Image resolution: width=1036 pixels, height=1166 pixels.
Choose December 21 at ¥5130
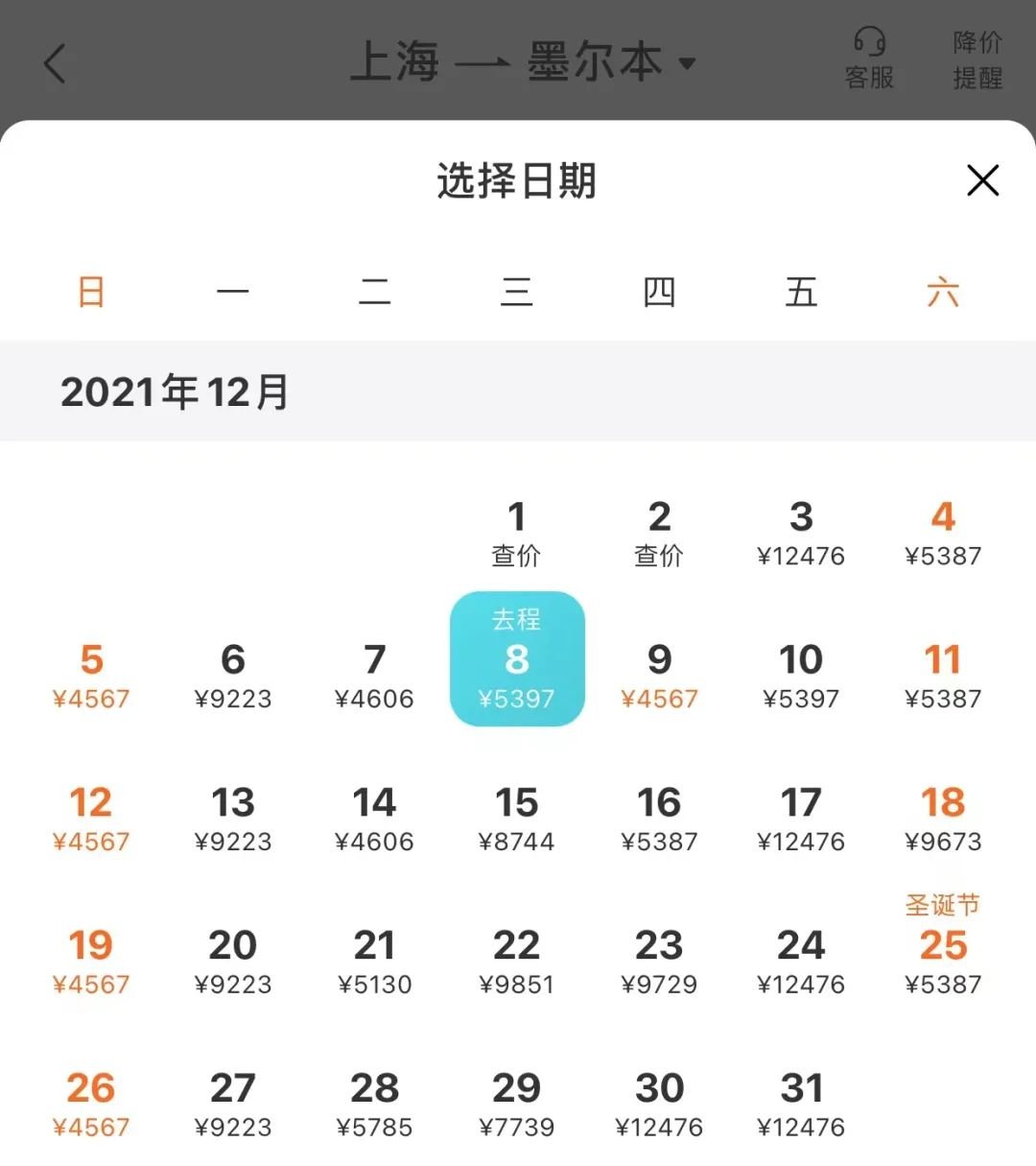[x=374, y=962]
